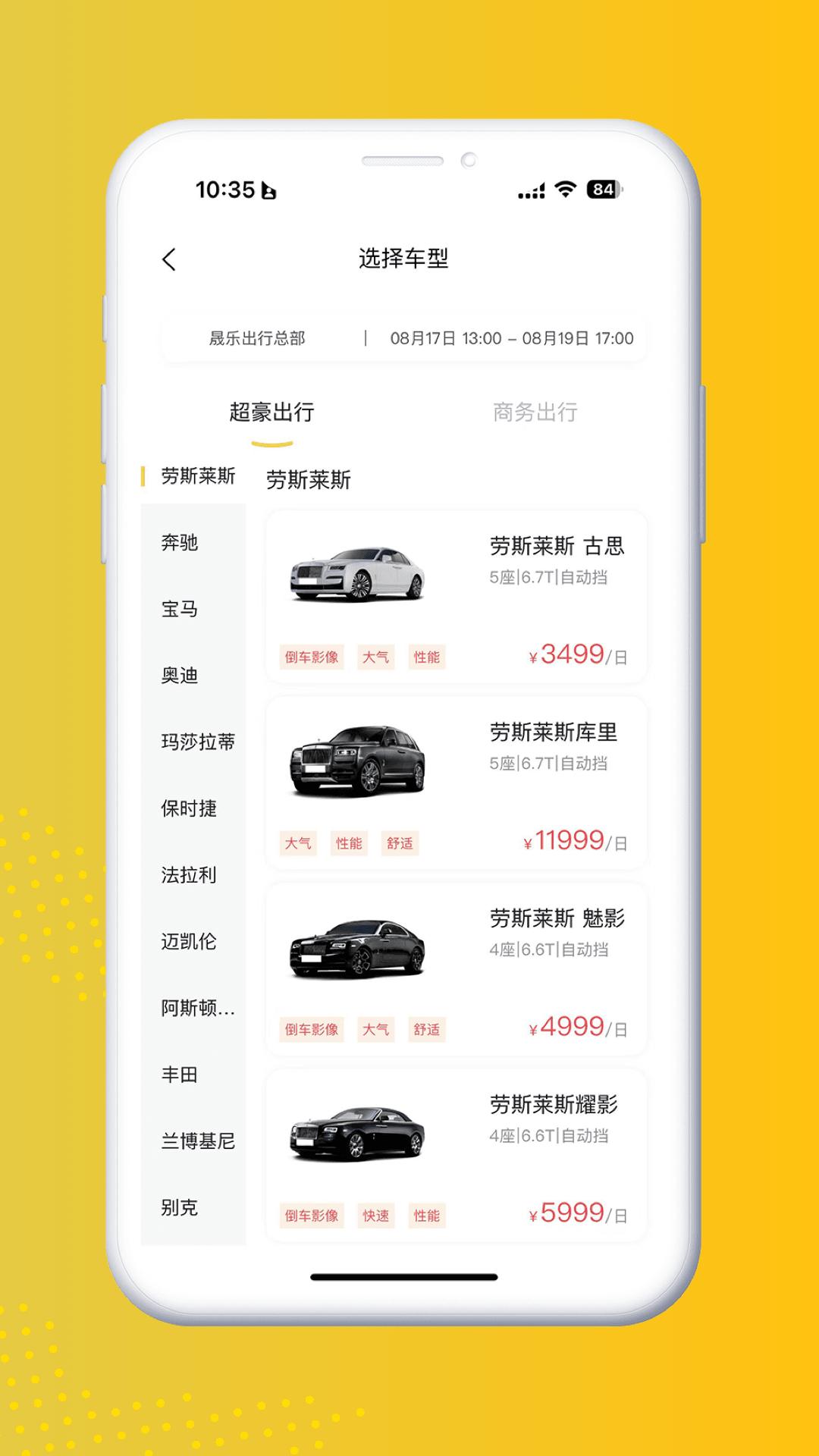The height and width of the screenshot is (1456, 819).
Task: Navigate back using the back arrow
Action: (169, 259)
